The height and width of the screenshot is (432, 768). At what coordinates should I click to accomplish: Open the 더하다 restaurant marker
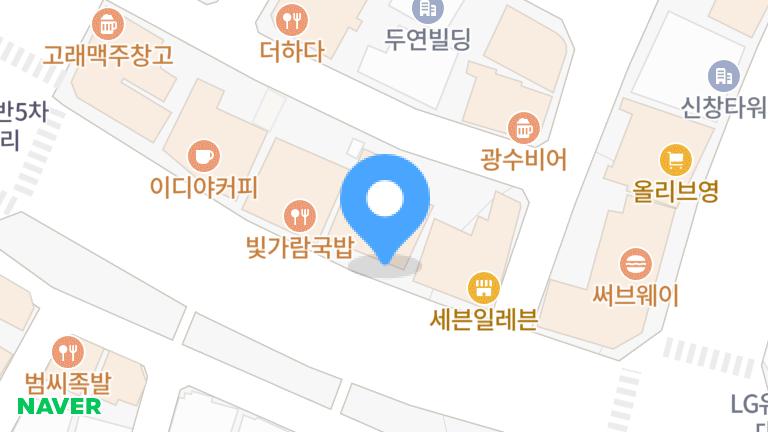click(x=292, y=19)
